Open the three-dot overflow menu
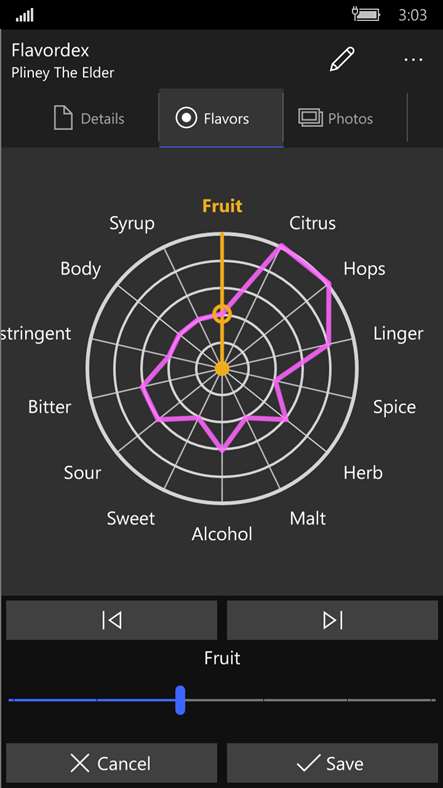The width and height of the screenshot is (443, 788). tap(413, 60)
